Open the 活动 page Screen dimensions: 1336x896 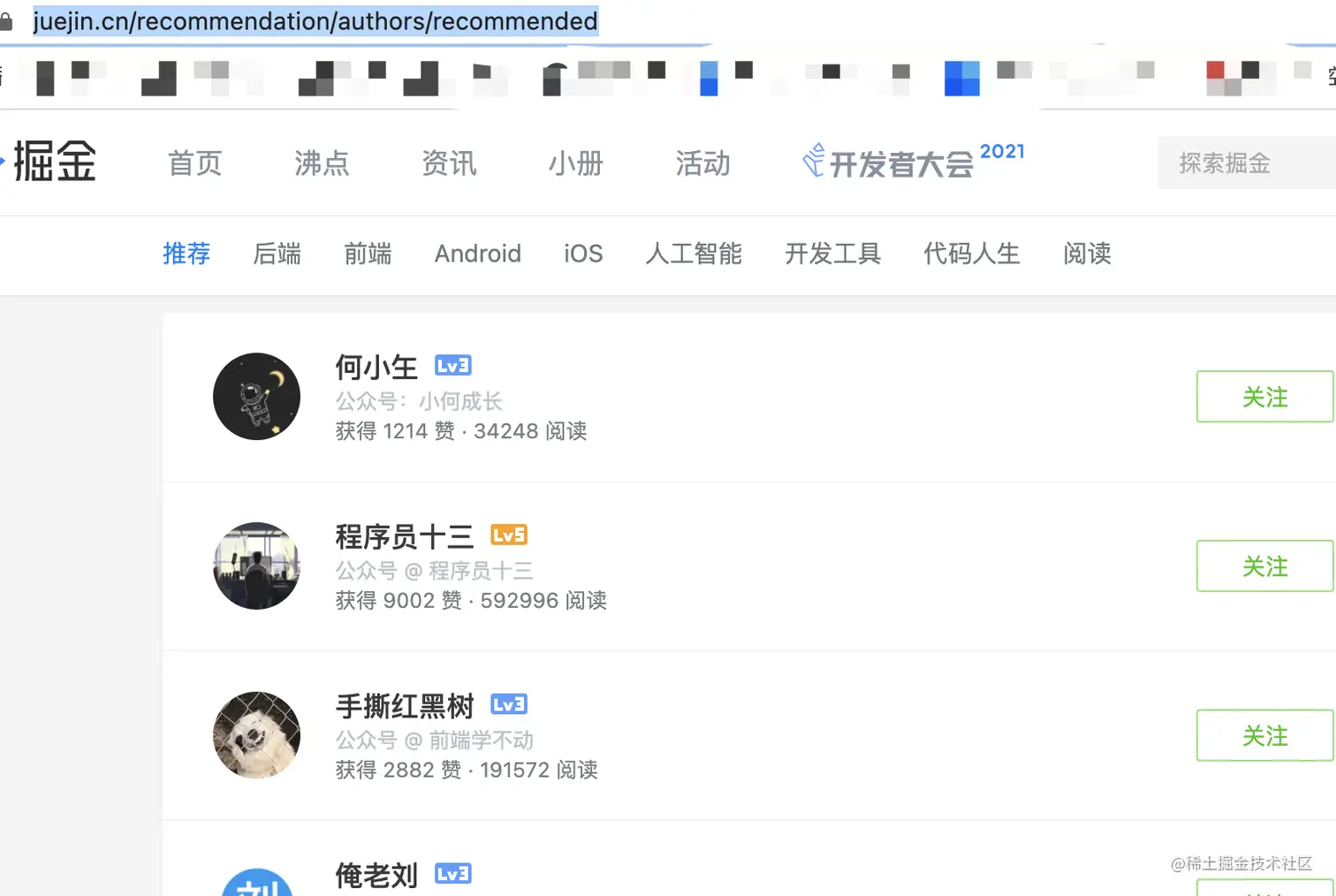point(702,163)
